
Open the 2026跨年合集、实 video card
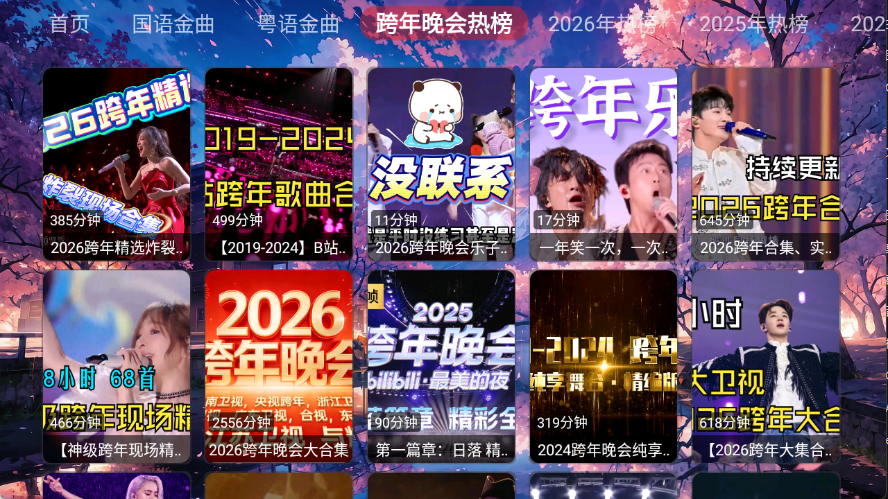click(x=765, y=164)
